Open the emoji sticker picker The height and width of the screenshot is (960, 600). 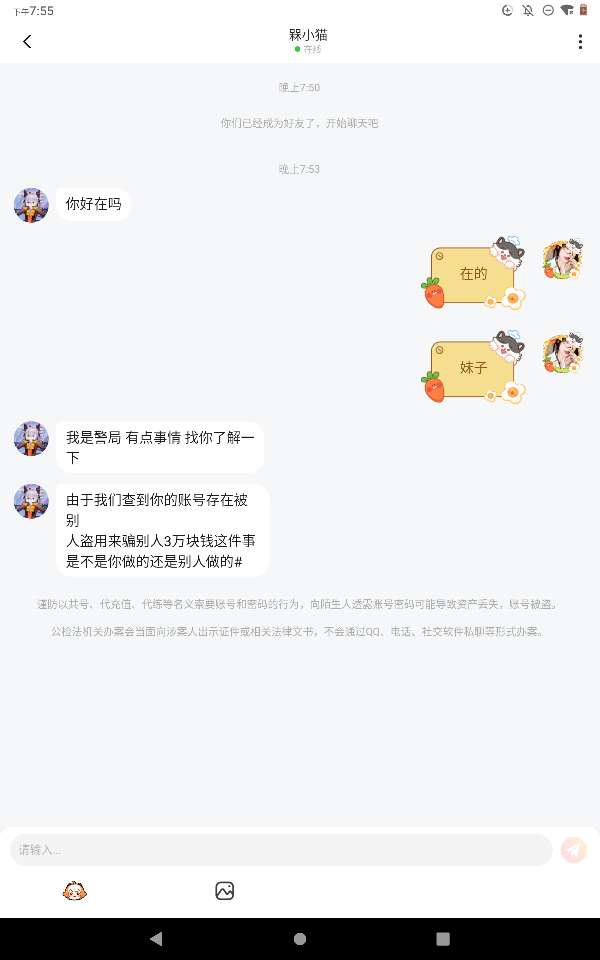point(75,891)
